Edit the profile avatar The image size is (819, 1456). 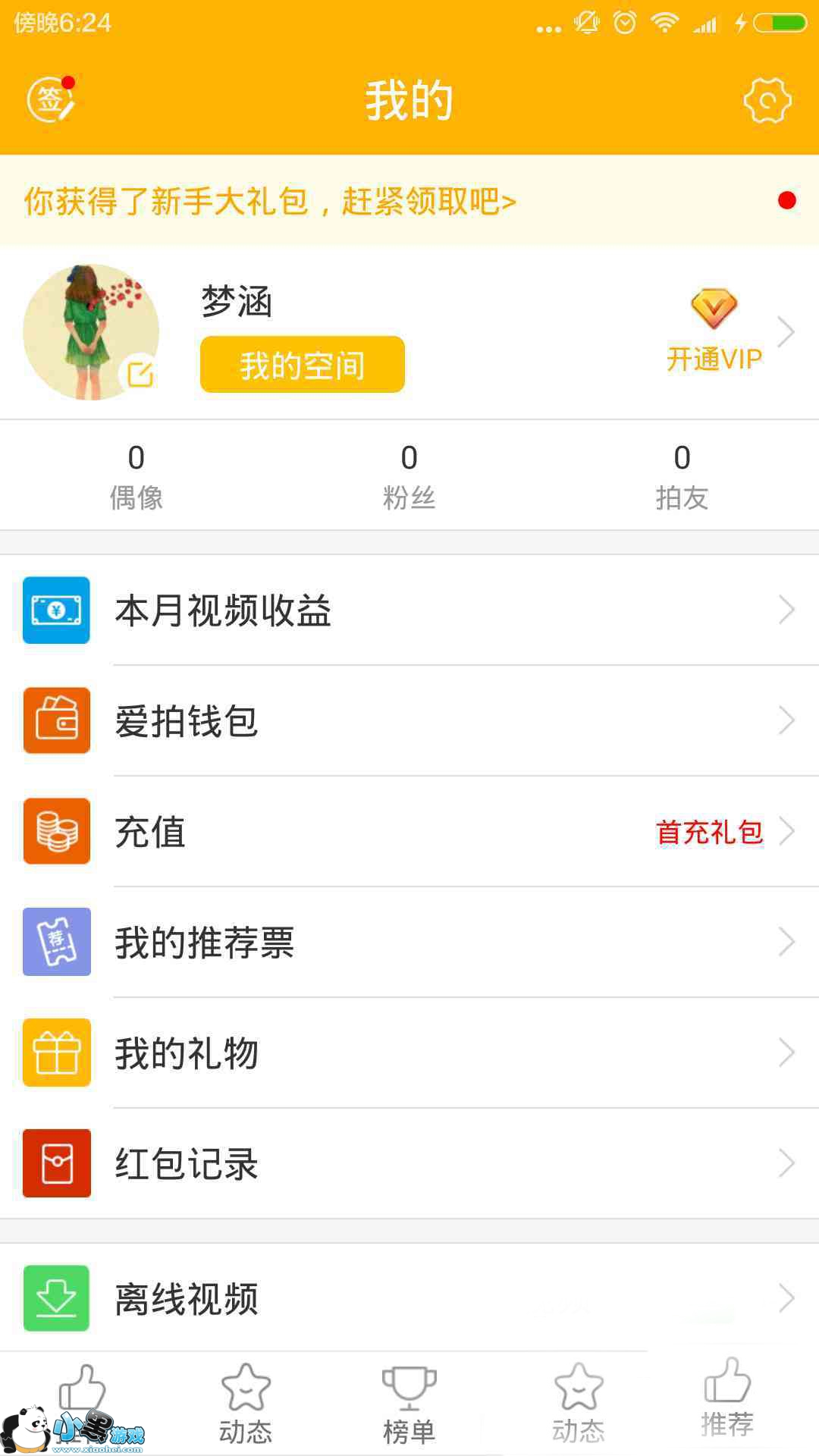click(140, 373)
